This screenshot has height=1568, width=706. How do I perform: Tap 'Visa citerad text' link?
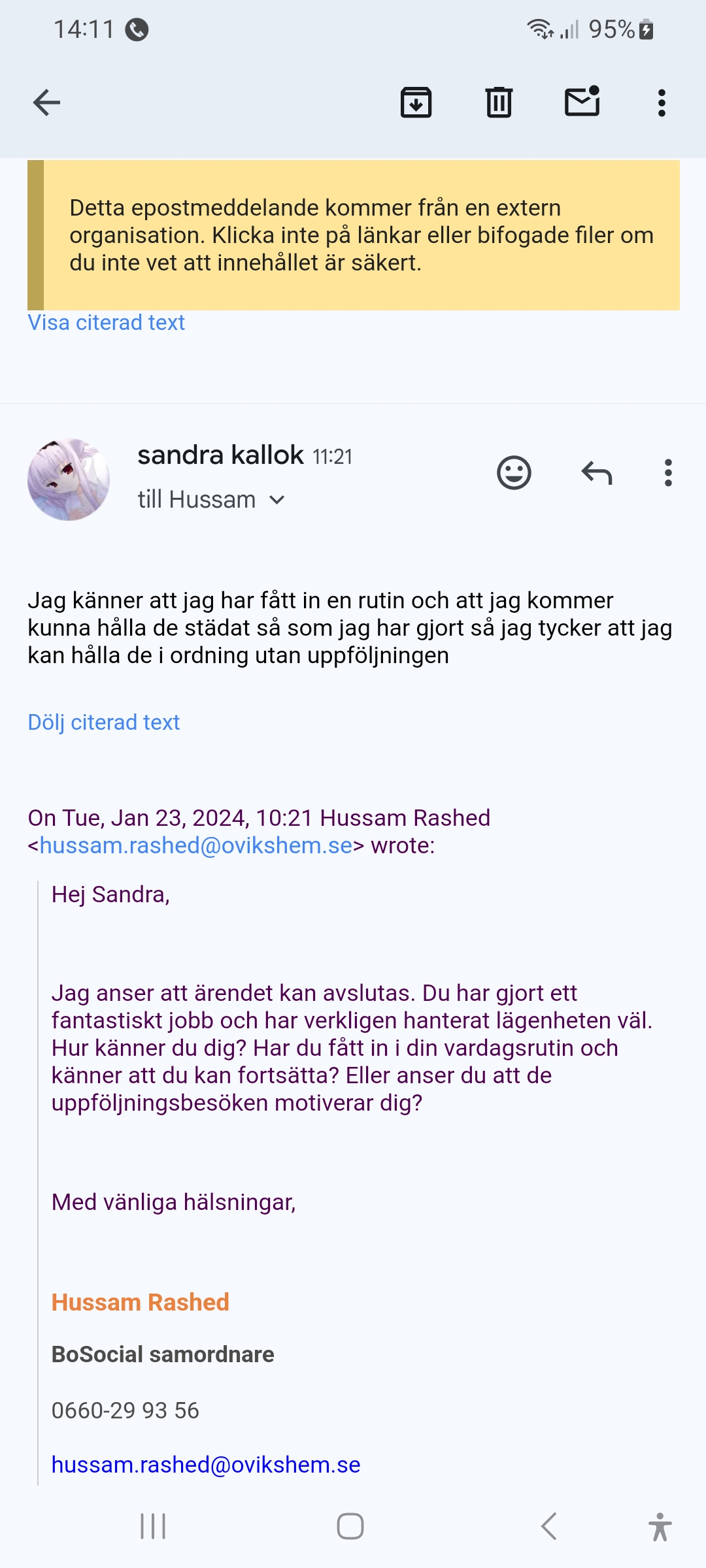(107, 323)
